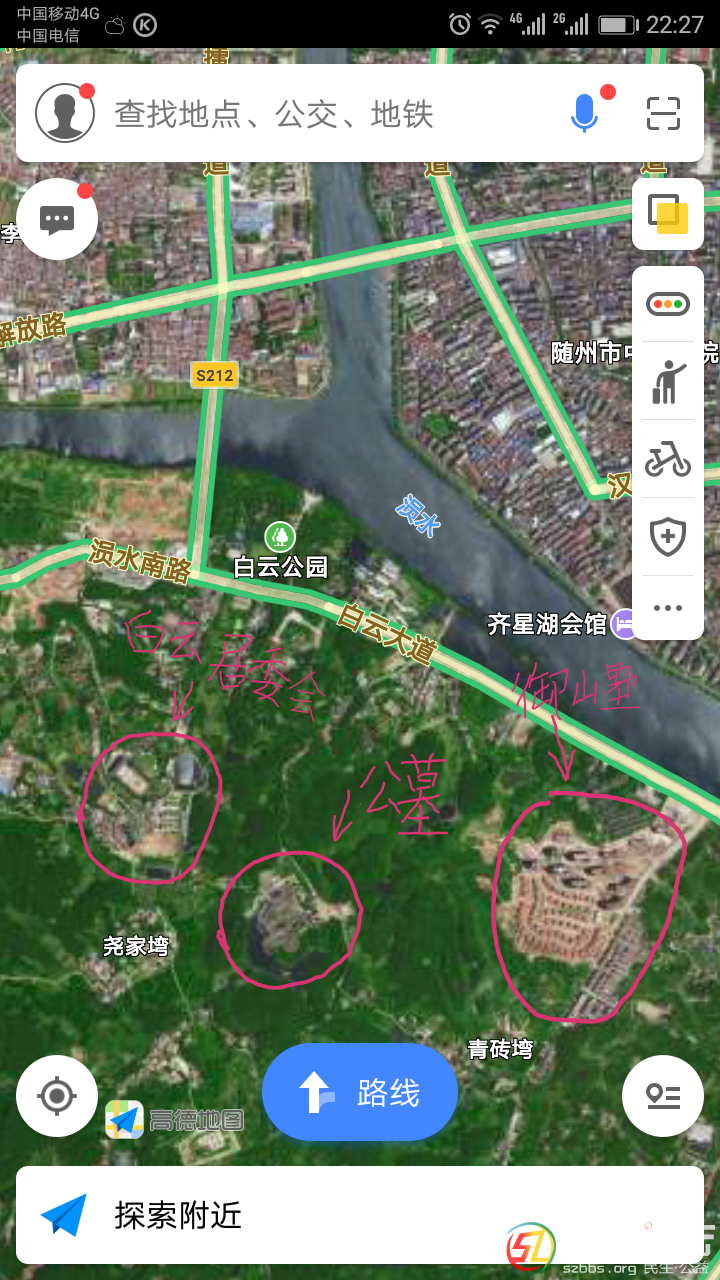Open the profile avatar icon
720x1280 pixels.
[65, 113]
